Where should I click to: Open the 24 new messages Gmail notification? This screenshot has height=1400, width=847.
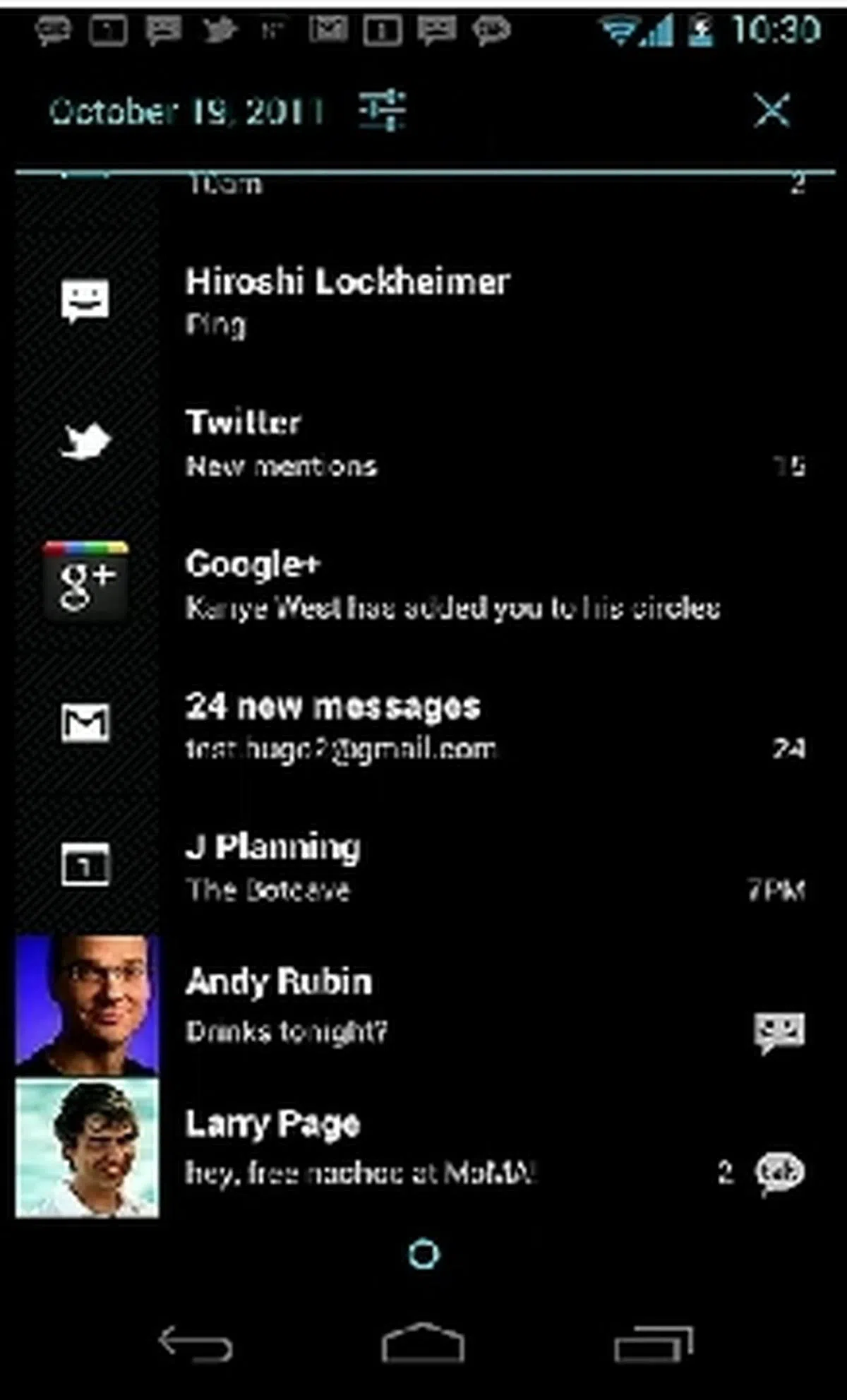[423, 726]
